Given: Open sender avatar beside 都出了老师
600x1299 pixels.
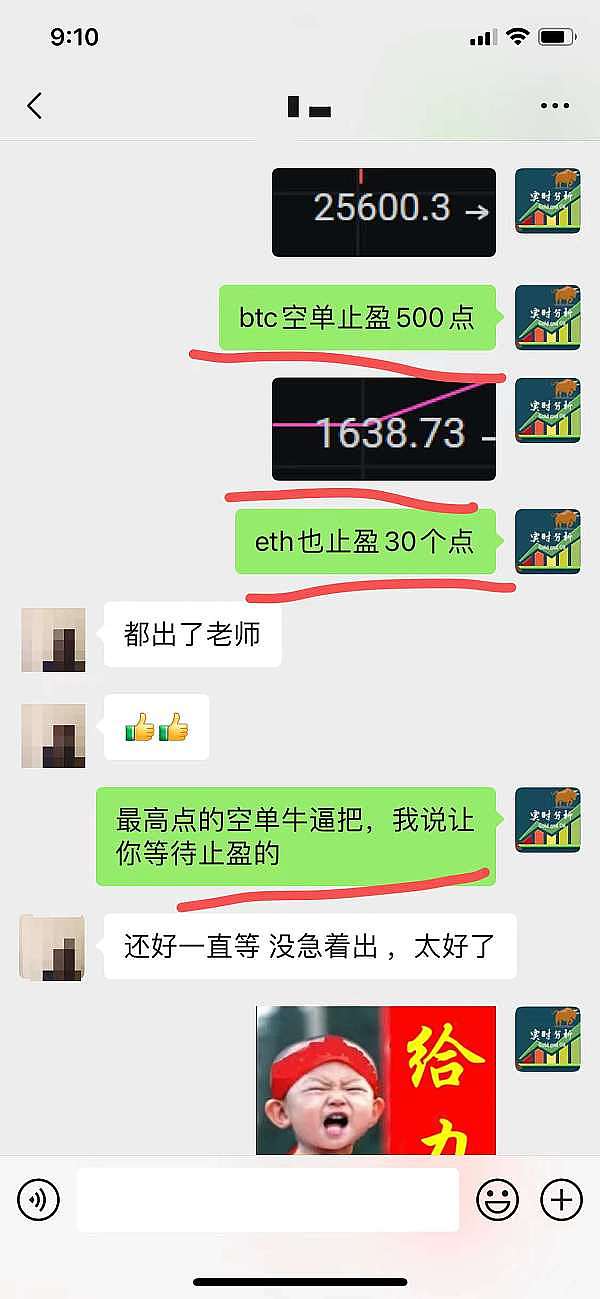Looking at the screenshot, I should (53, 639).
